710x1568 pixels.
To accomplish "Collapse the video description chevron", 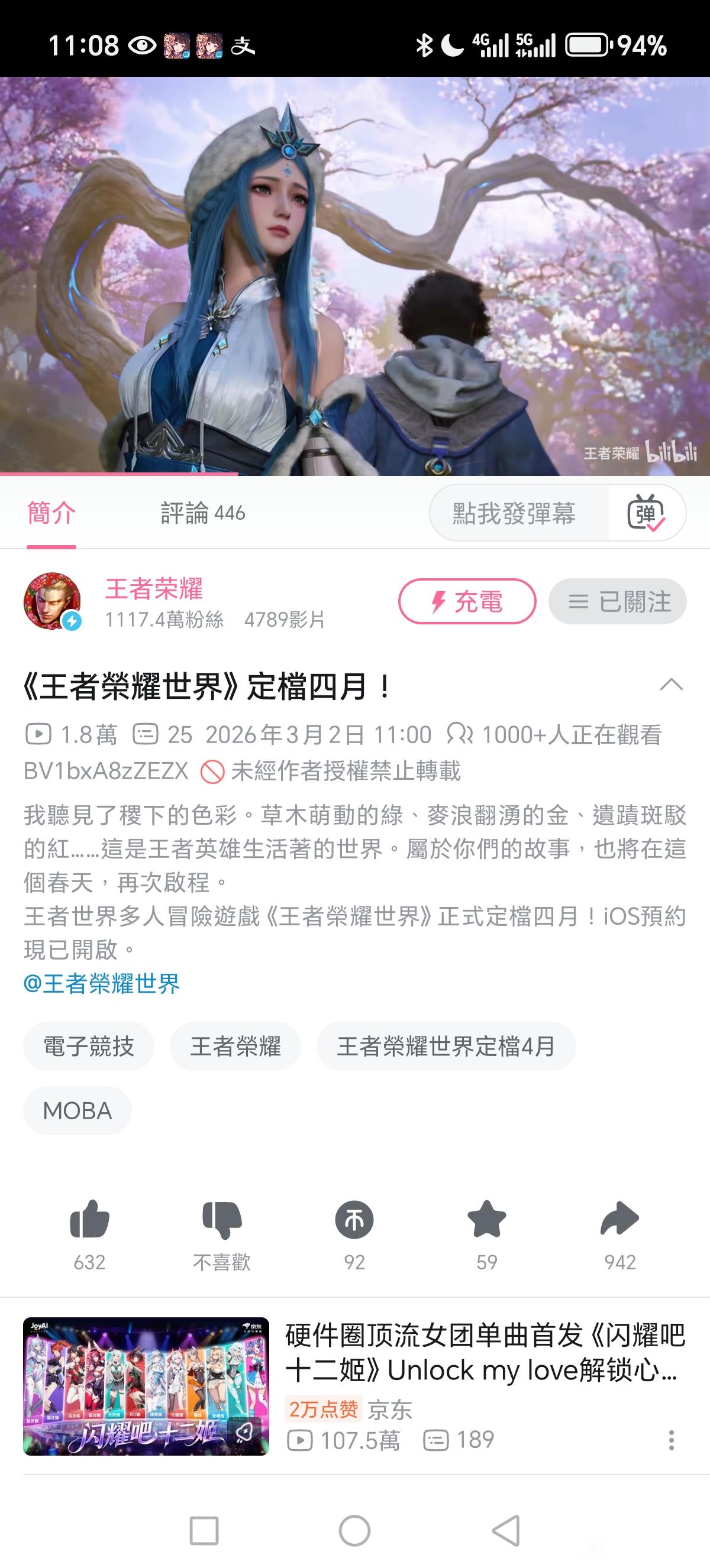I will pos(671,685).
